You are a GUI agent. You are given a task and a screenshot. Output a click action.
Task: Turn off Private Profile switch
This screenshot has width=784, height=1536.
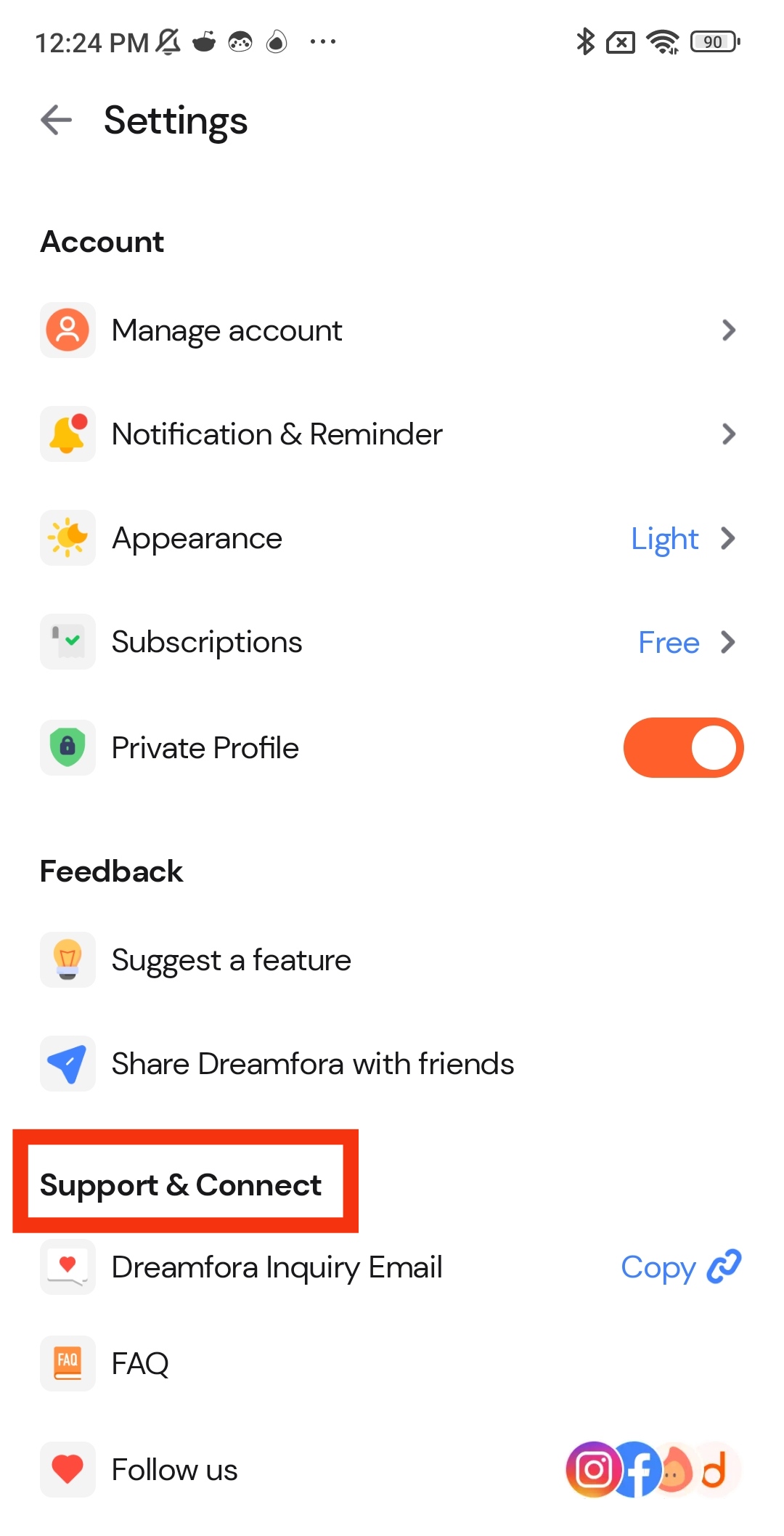[682, 747]
